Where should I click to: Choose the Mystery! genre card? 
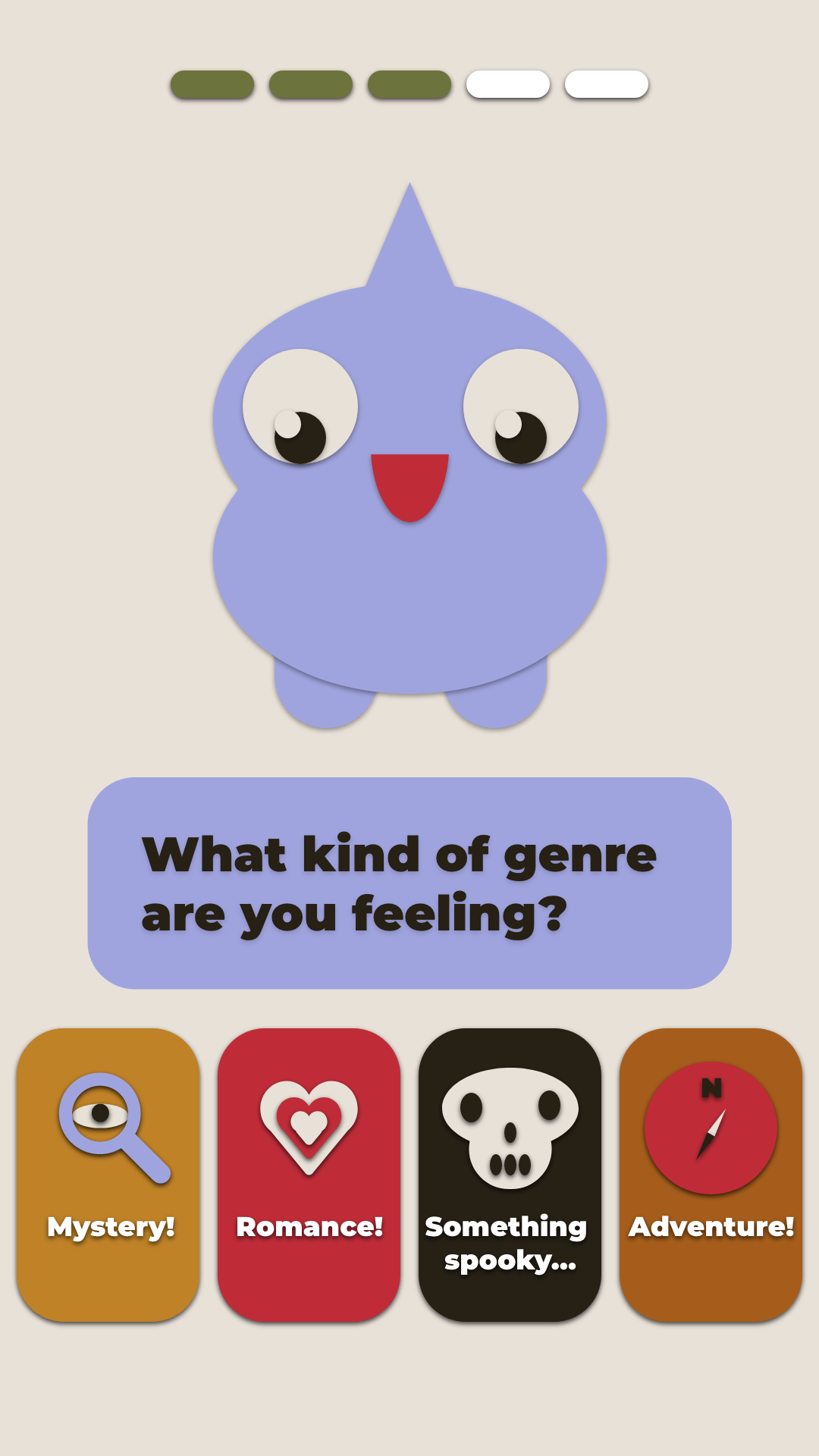pos(108,1175)
